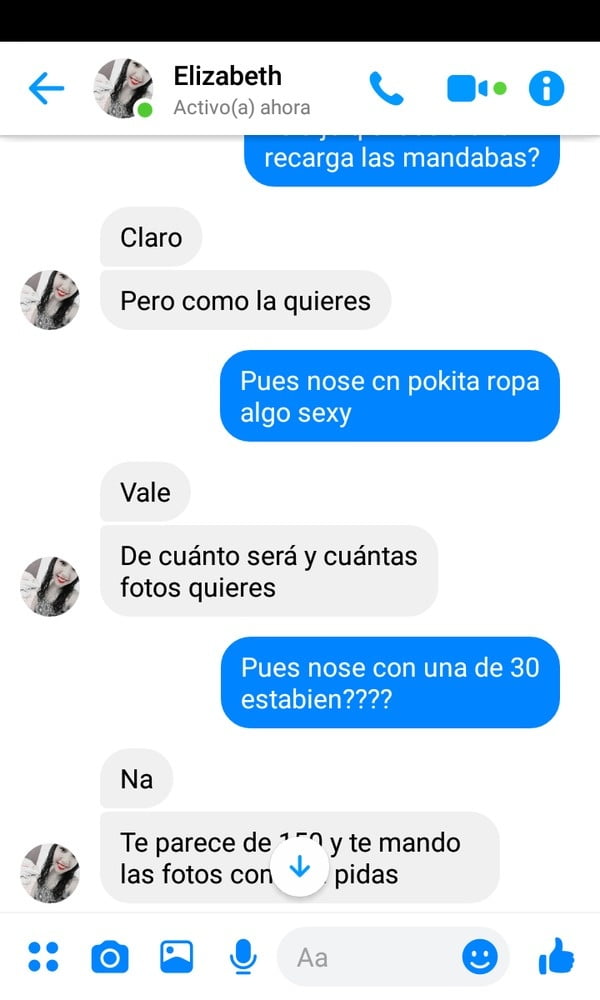
Task: Go back from Elizabeth's chat
Action: coord(47,88)
